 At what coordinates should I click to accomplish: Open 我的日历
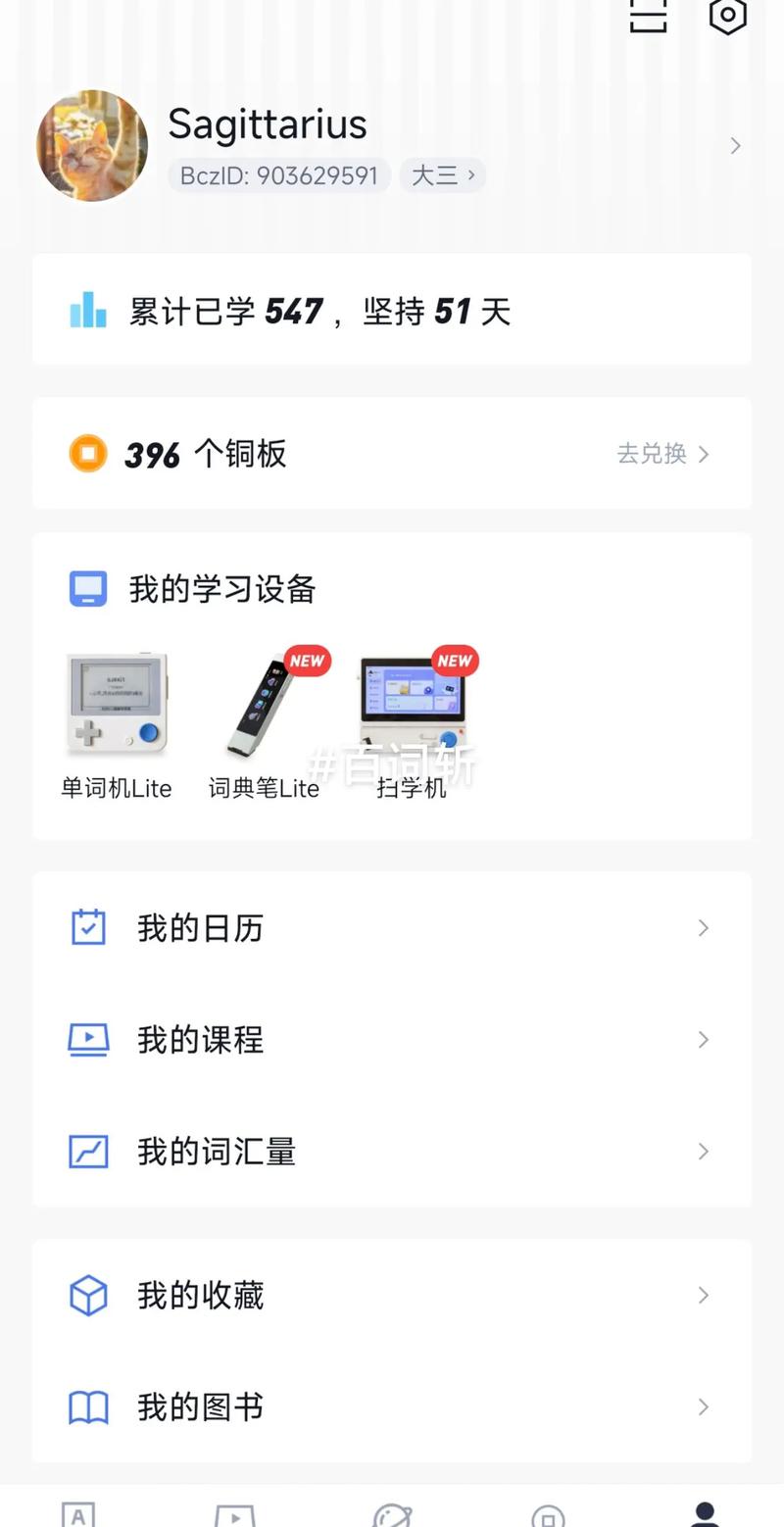pos(392,928)
